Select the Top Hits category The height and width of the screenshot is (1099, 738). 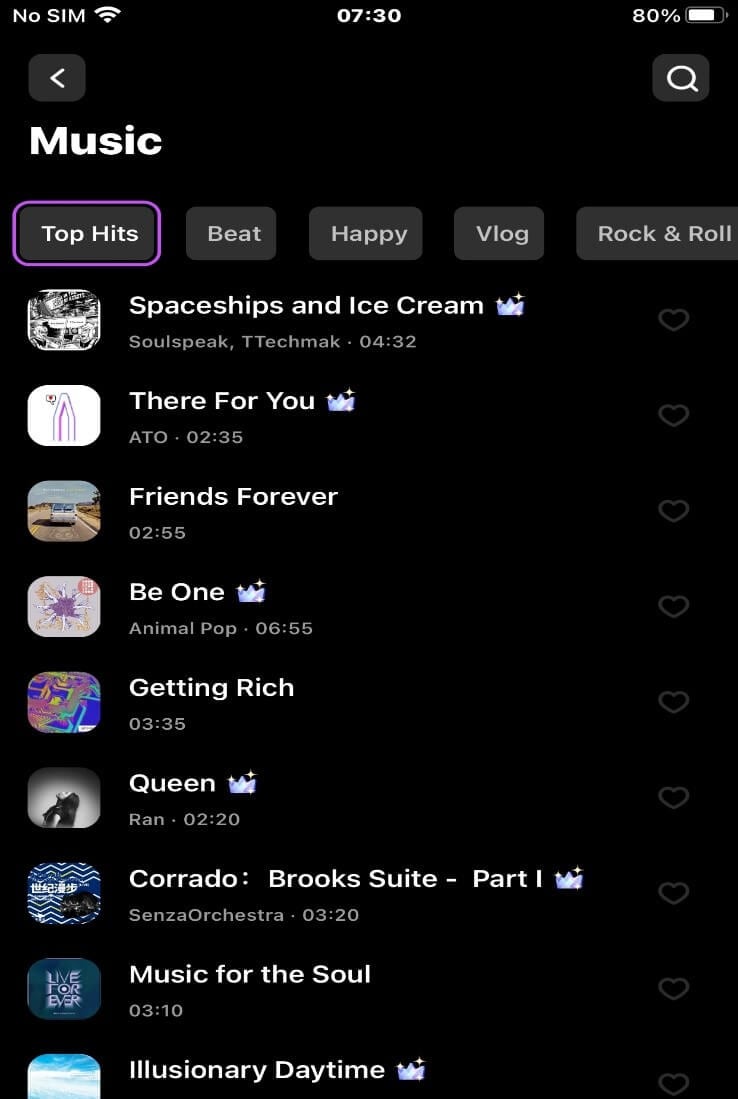click(x=88, y=234)
